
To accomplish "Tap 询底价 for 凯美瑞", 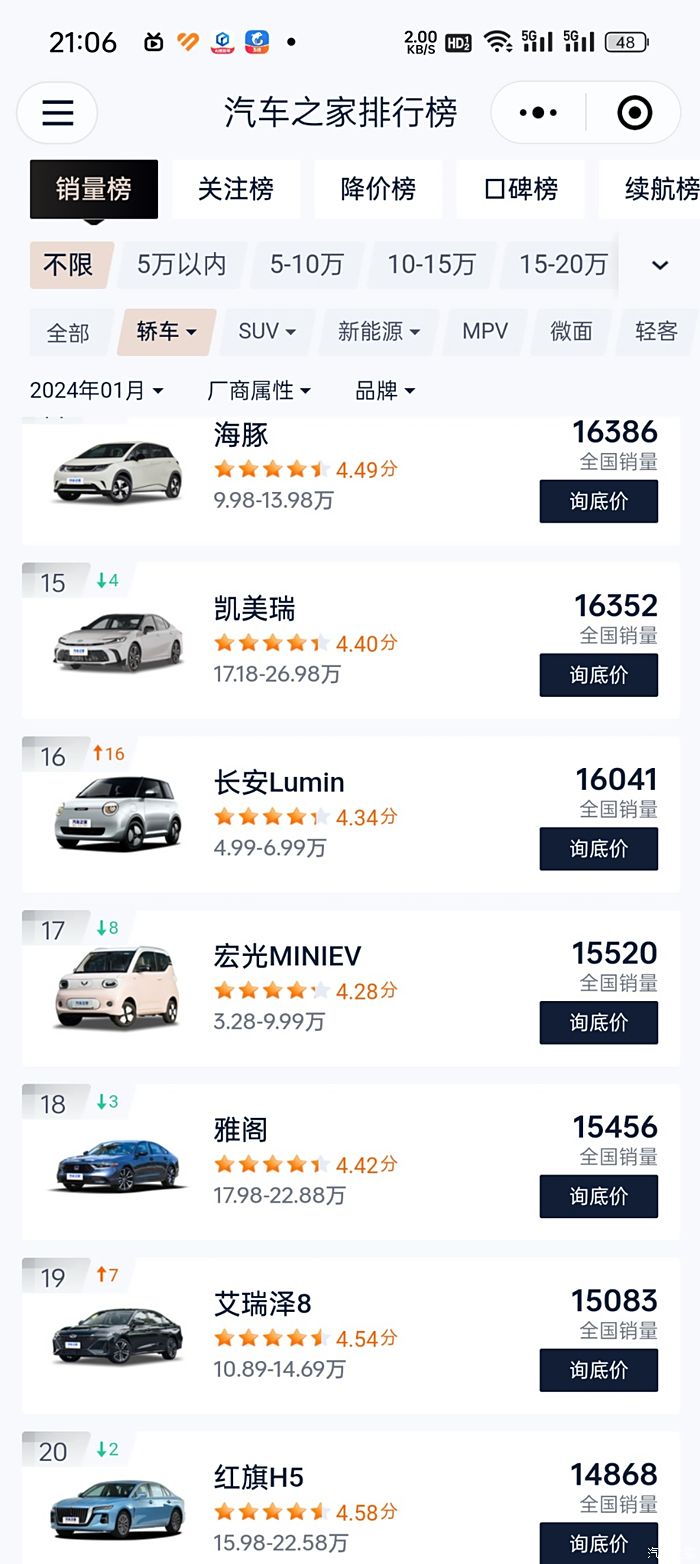I will (598, 675).
